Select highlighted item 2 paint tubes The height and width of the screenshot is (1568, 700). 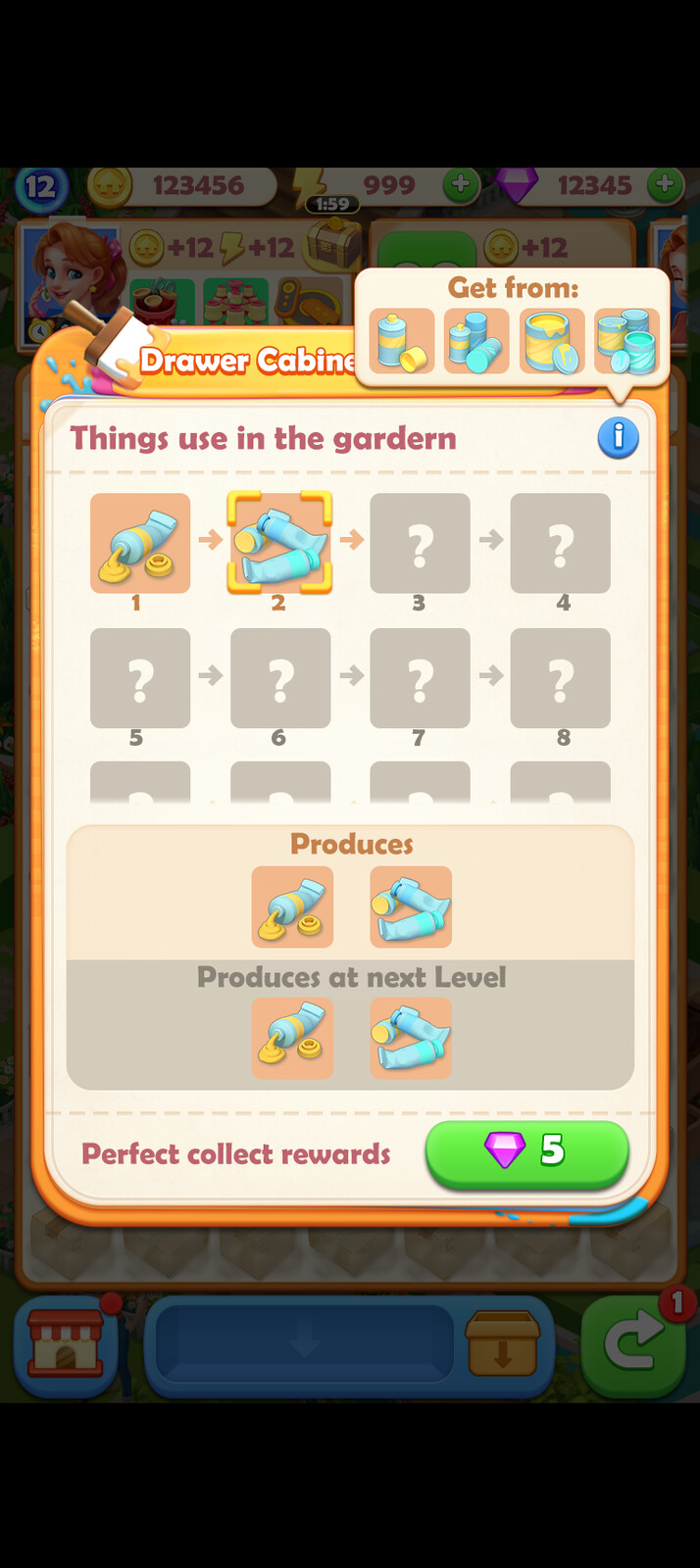pyautogui.click(x=279, y=543)
